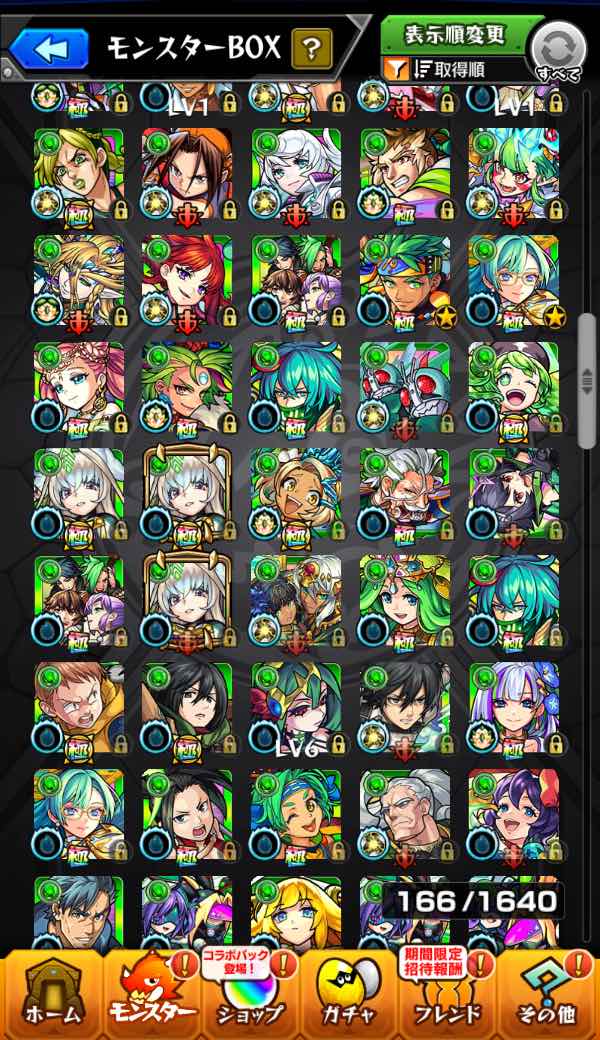Tap the 表示順変更 sort order button

[x=455, y=34]
